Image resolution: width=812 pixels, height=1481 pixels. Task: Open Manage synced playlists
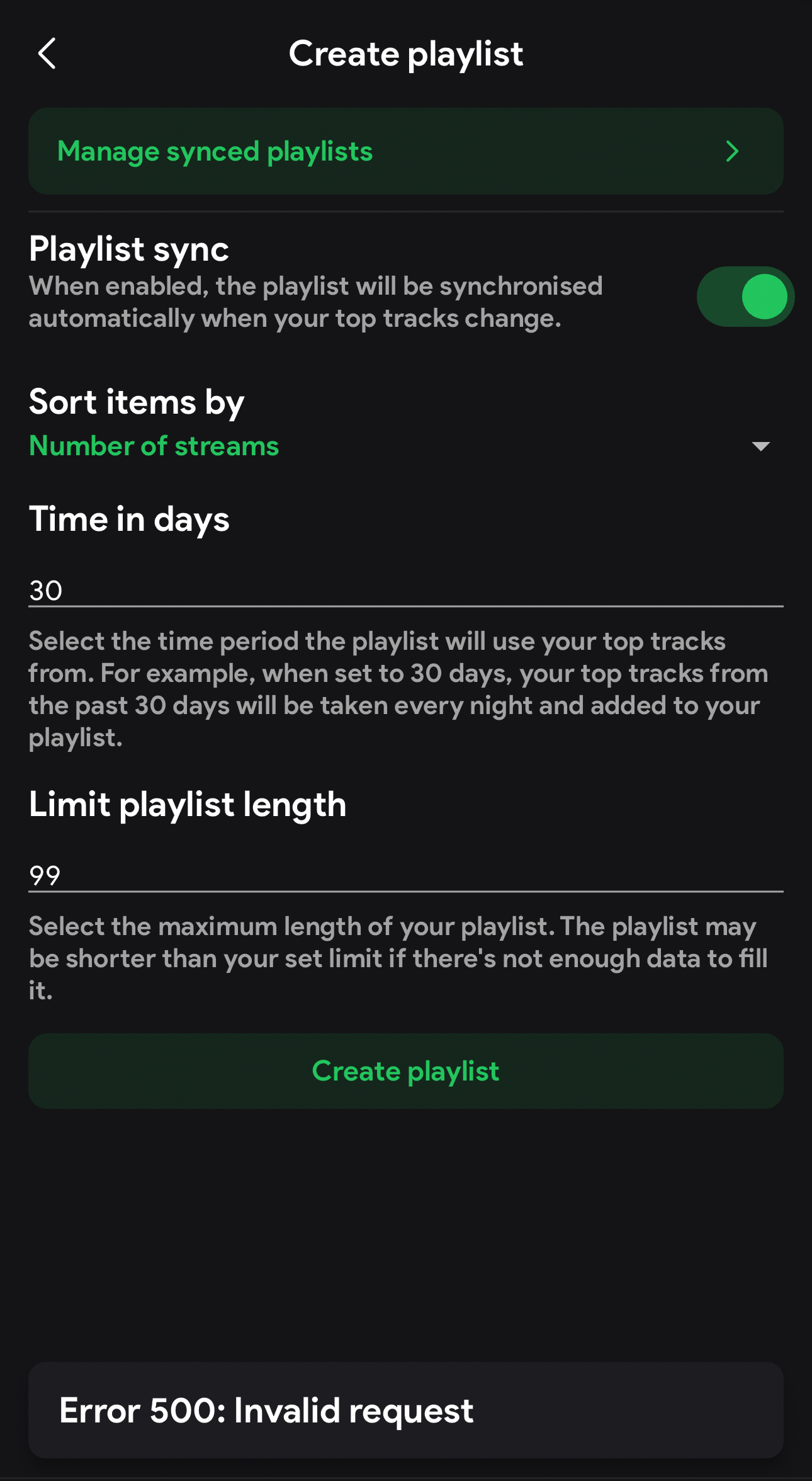(405, 151)
